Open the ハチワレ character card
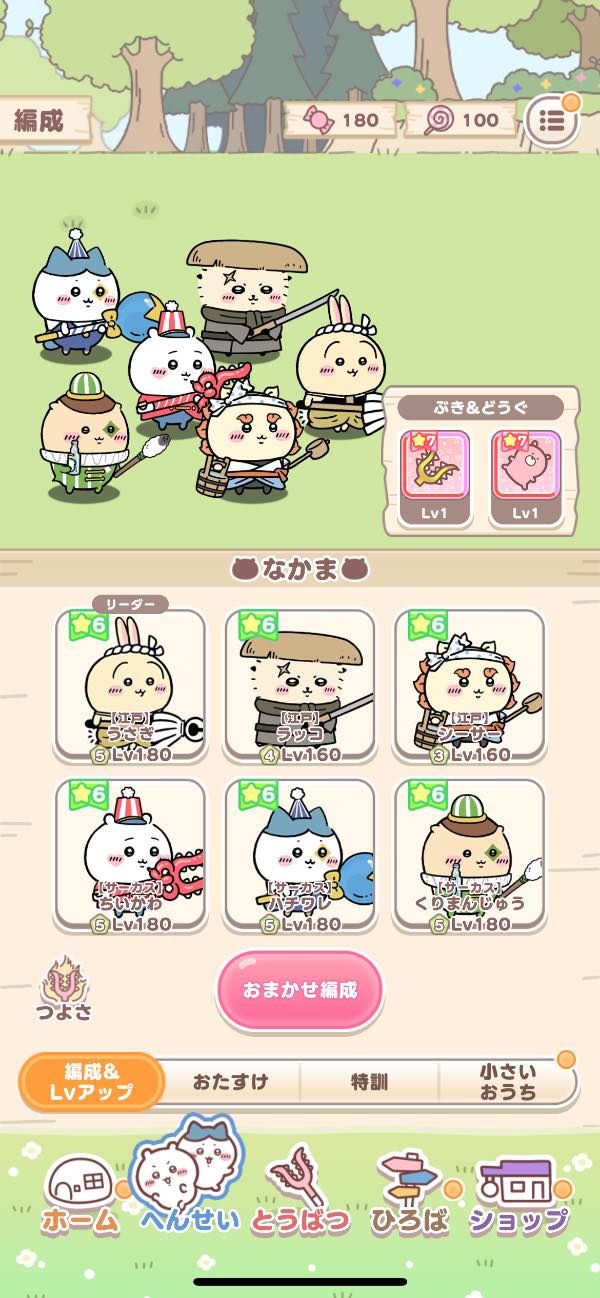This screenshot has width=600, height=1298. [300, 857]
